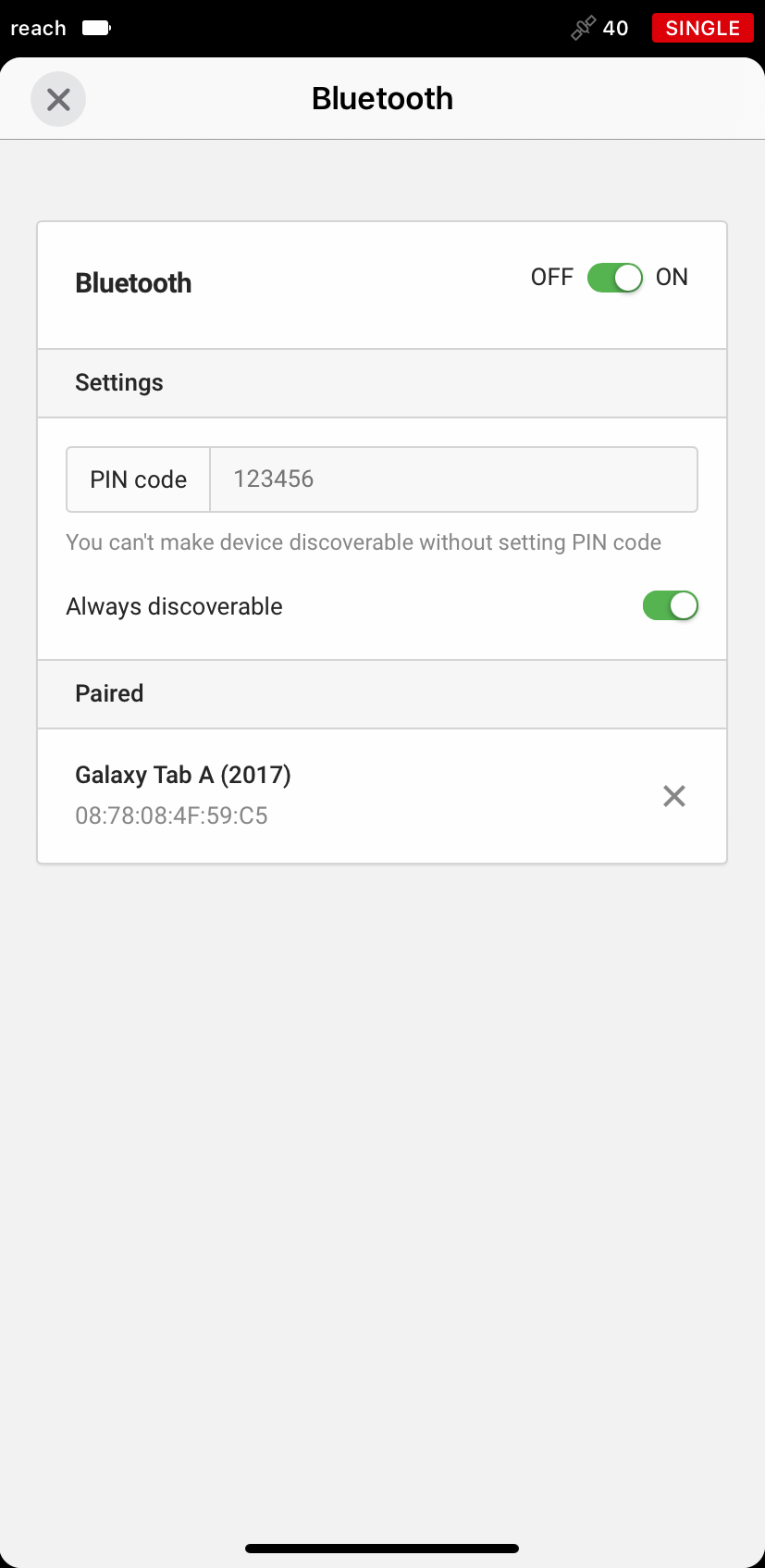Tap the PIN code input field
This screenshot has height=1568, width=765.
click(453, 479)
